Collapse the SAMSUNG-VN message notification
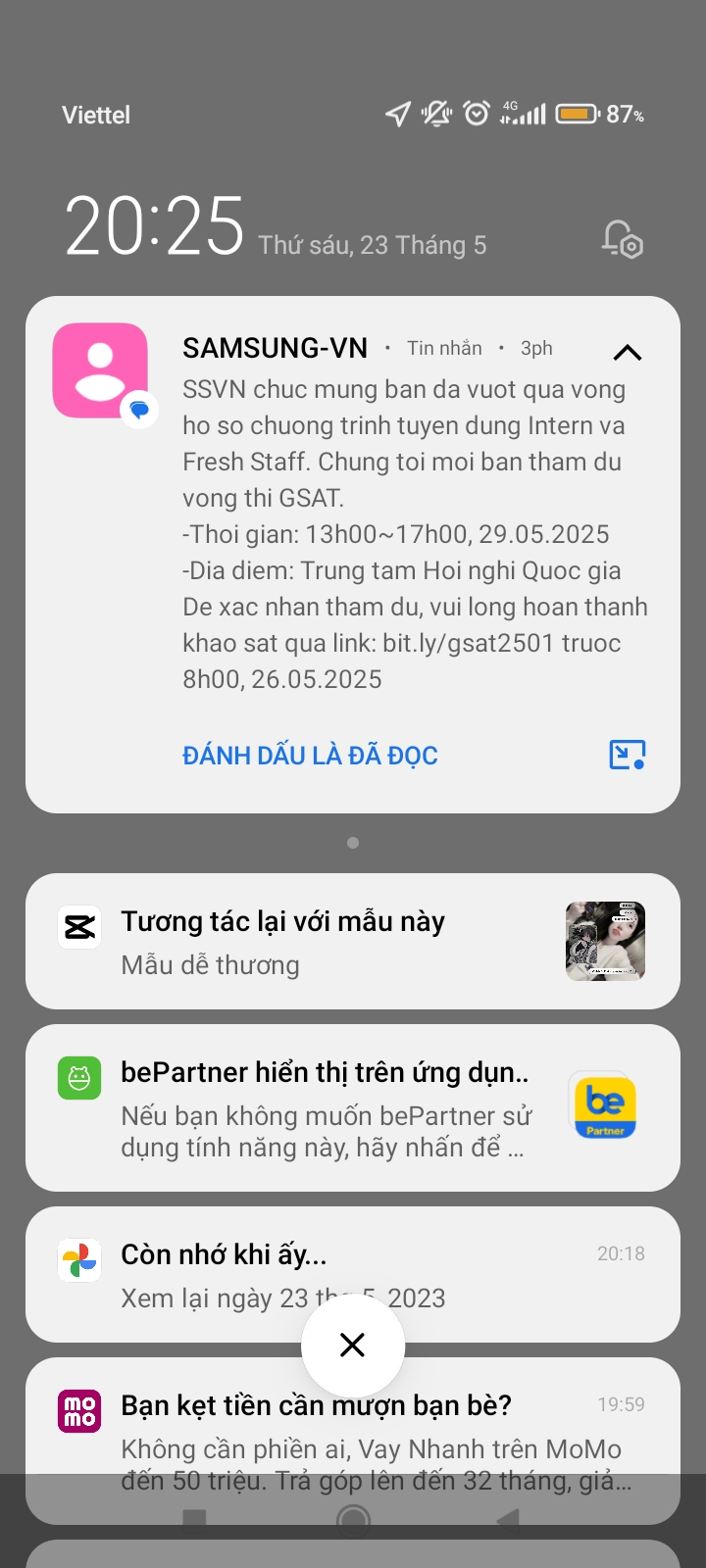The height and width of the screenshot is (1568, 706). (628, 353)
